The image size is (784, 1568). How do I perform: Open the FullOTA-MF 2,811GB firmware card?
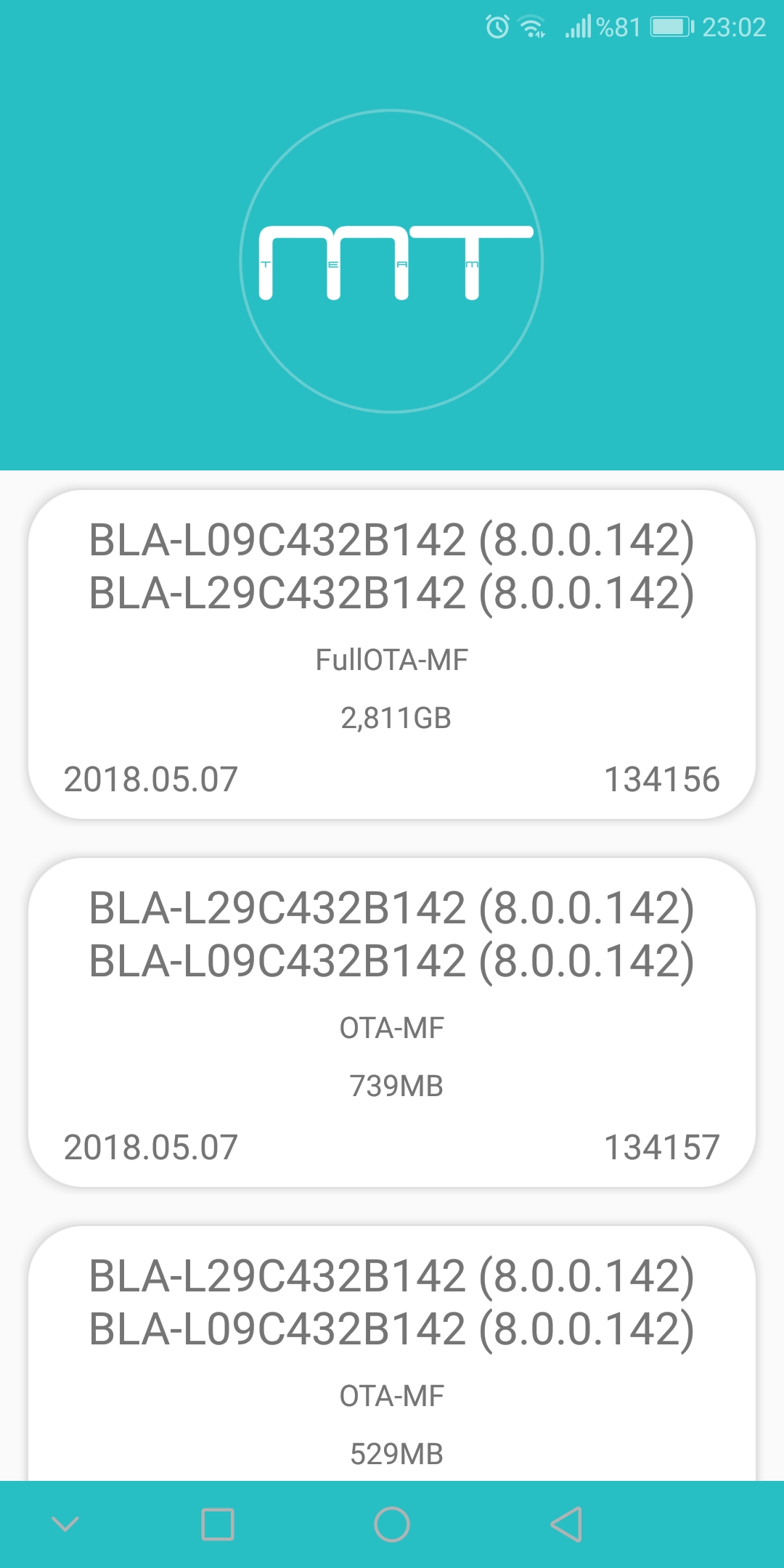[392, 655]
